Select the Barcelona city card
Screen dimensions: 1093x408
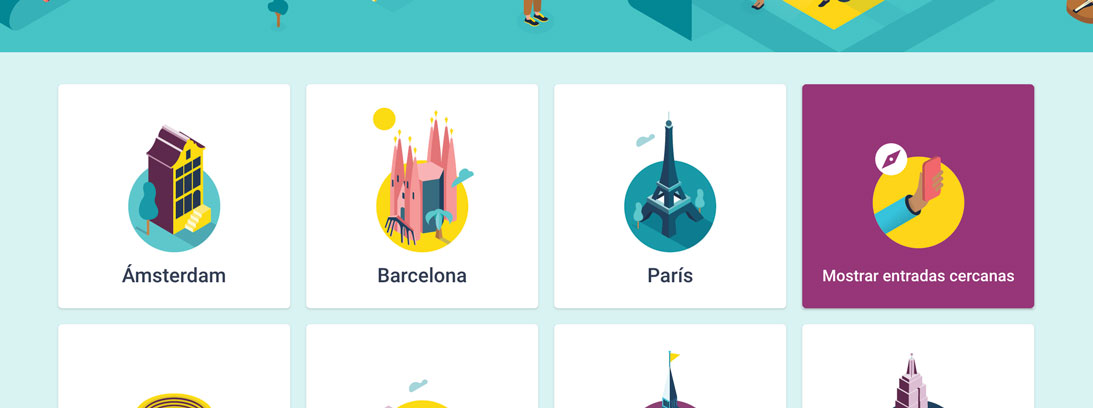[x=422, y=196]
